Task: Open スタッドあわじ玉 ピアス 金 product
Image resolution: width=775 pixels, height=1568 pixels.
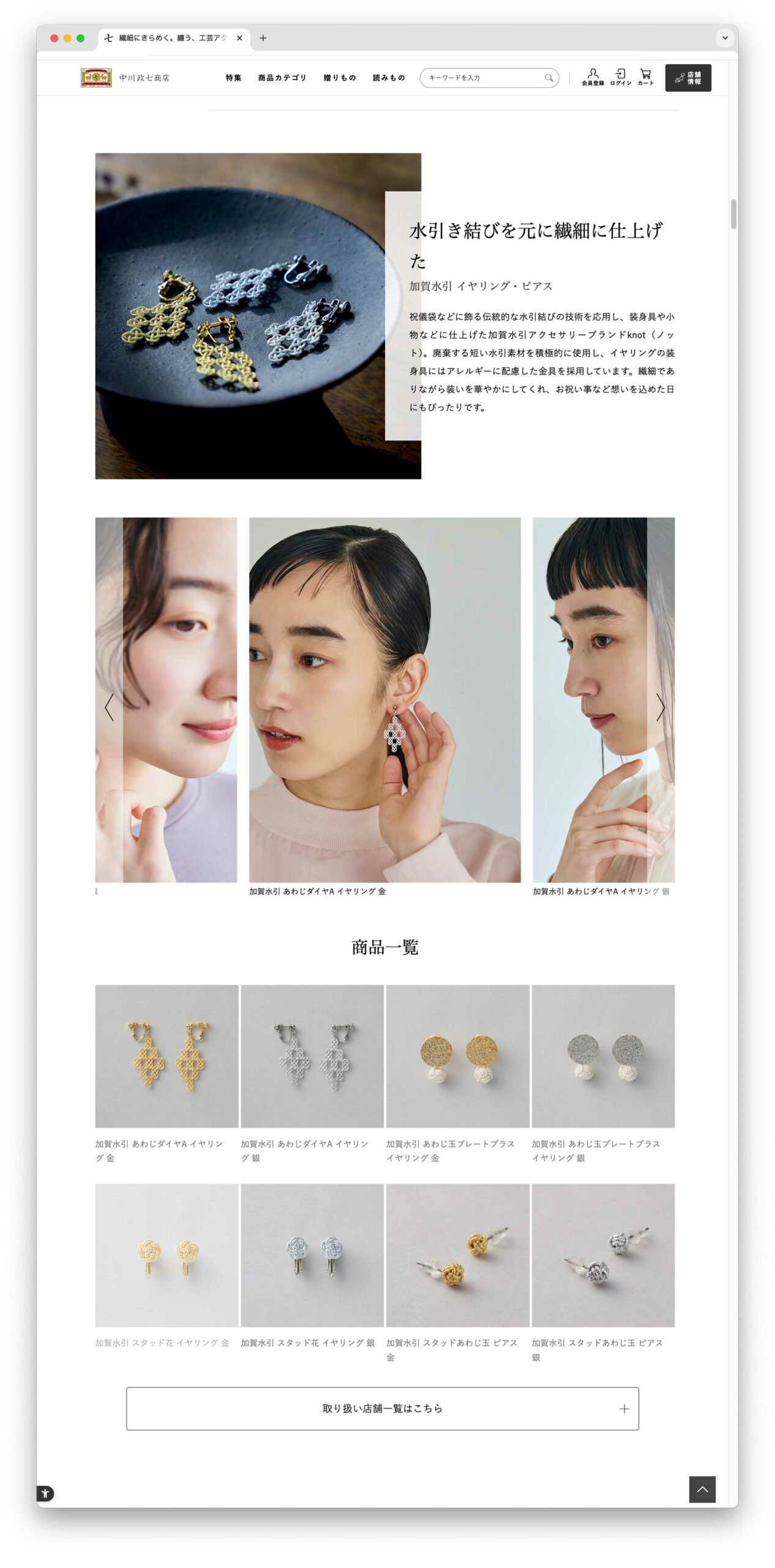Action: (457, 1255)
